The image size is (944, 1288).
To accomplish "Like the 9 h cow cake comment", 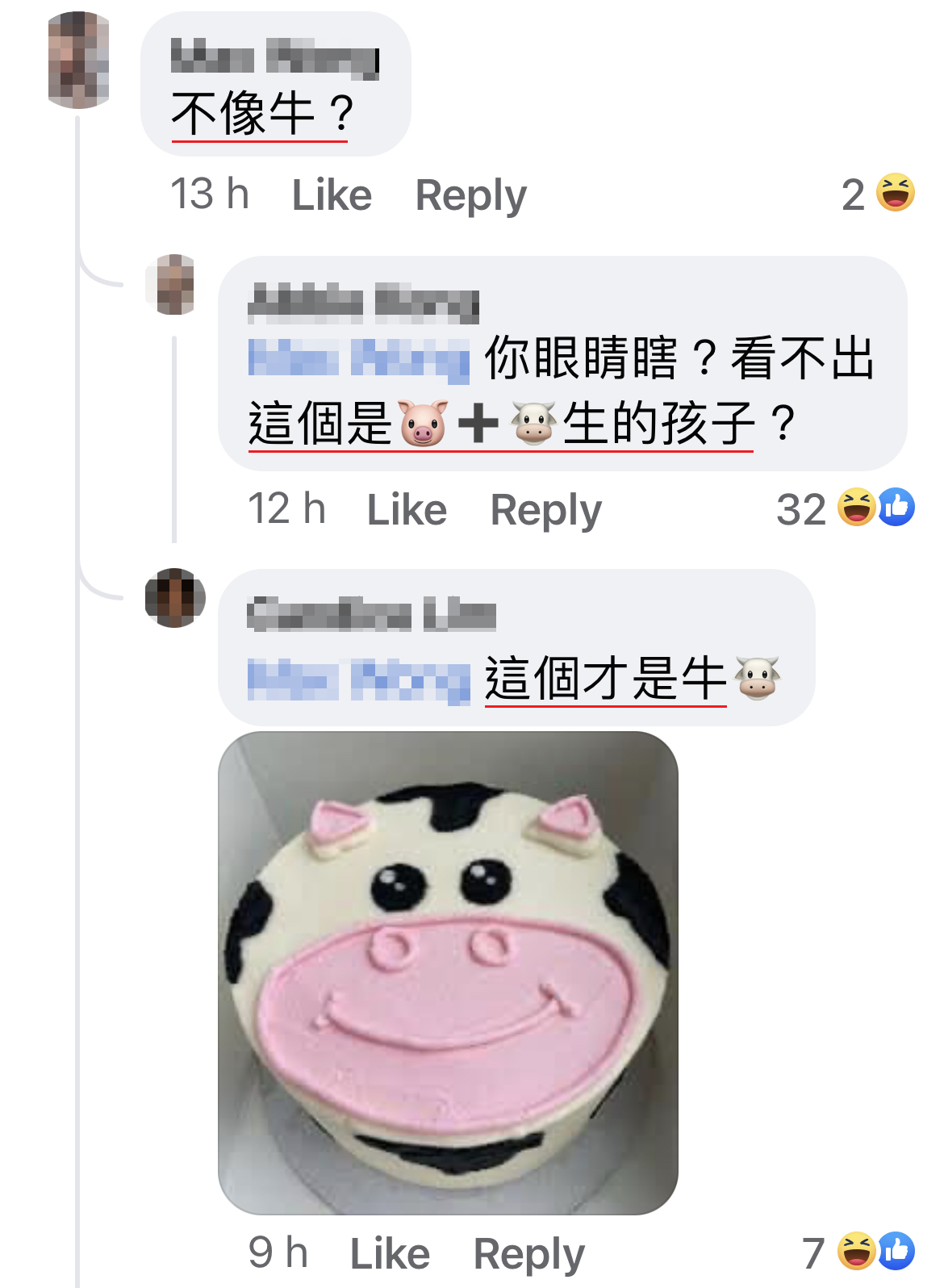I will pos(390,1254).
